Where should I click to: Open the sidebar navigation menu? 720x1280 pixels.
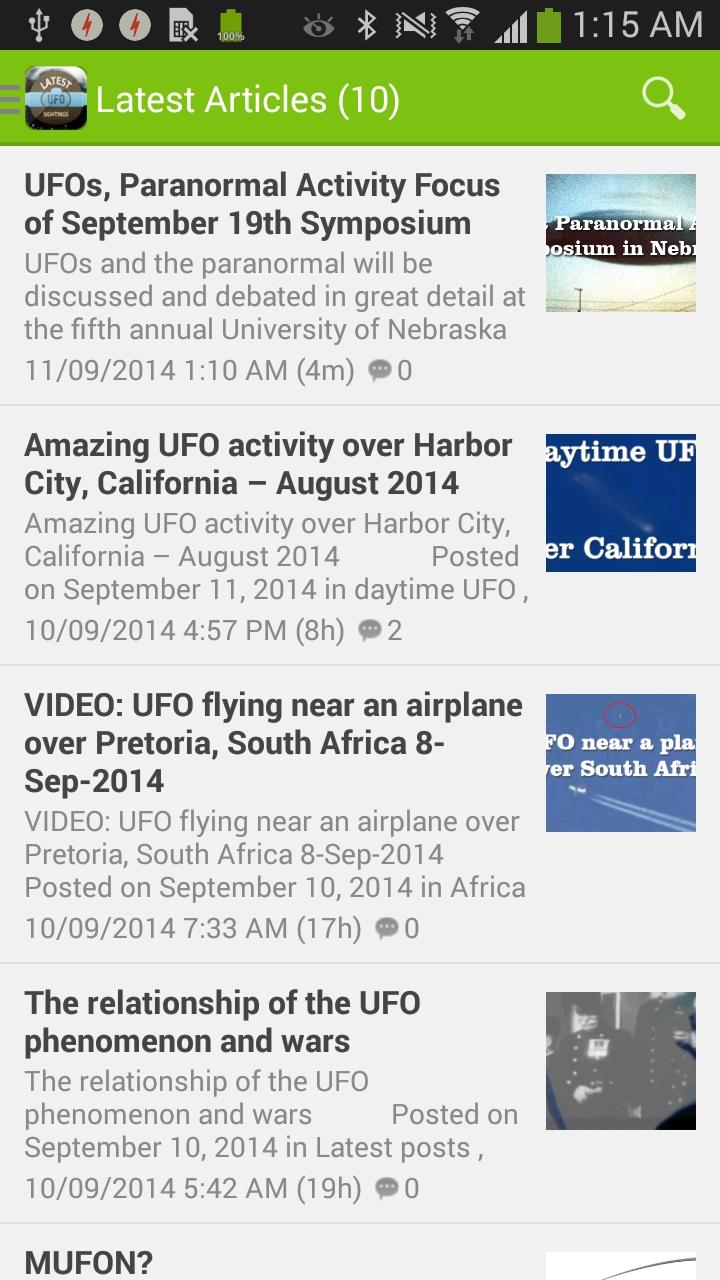click(10, 99)
